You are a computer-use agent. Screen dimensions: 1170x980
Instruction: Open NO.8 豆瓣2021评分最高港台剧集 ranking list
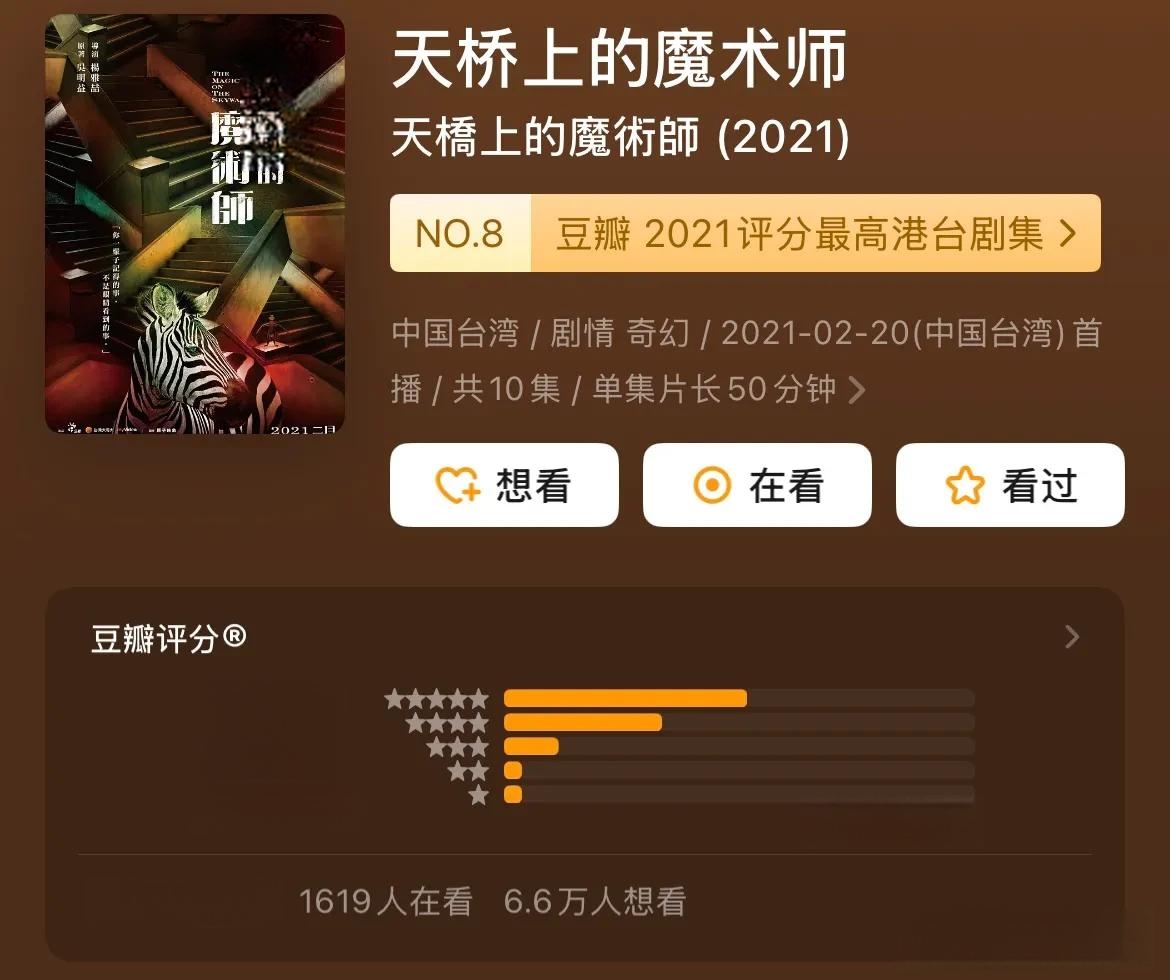pyautogui.click(x=745, y=234)
